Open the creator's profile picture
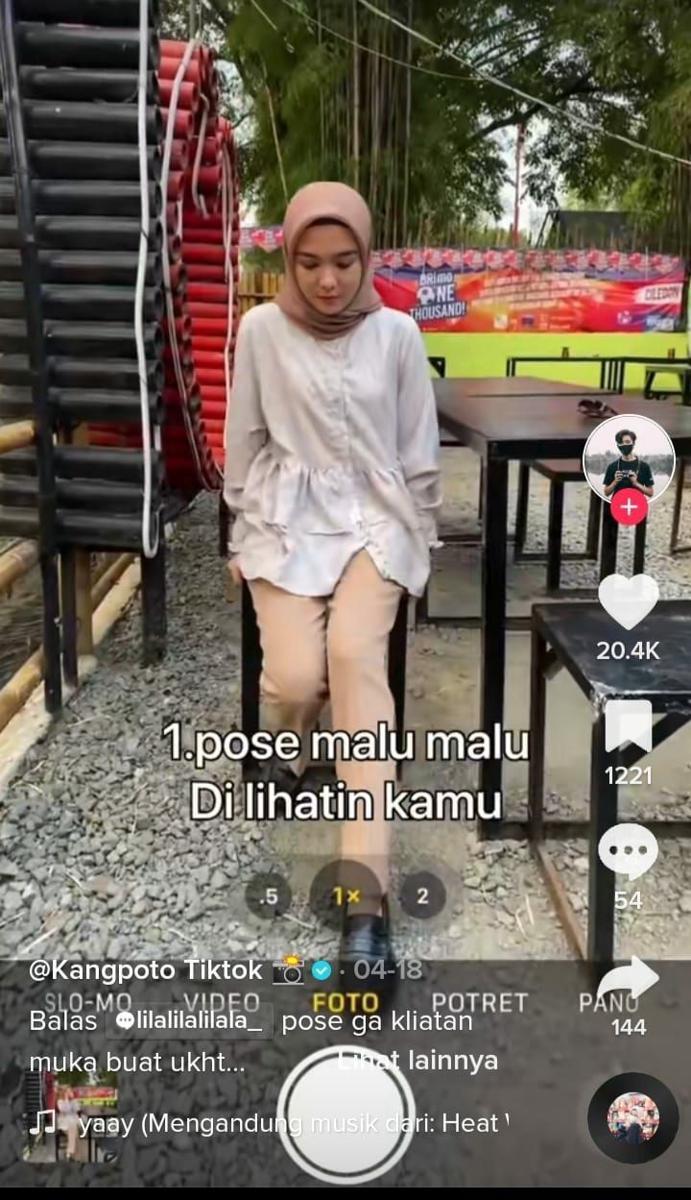This screenshot has width=691, height=1200. point(628,458)
